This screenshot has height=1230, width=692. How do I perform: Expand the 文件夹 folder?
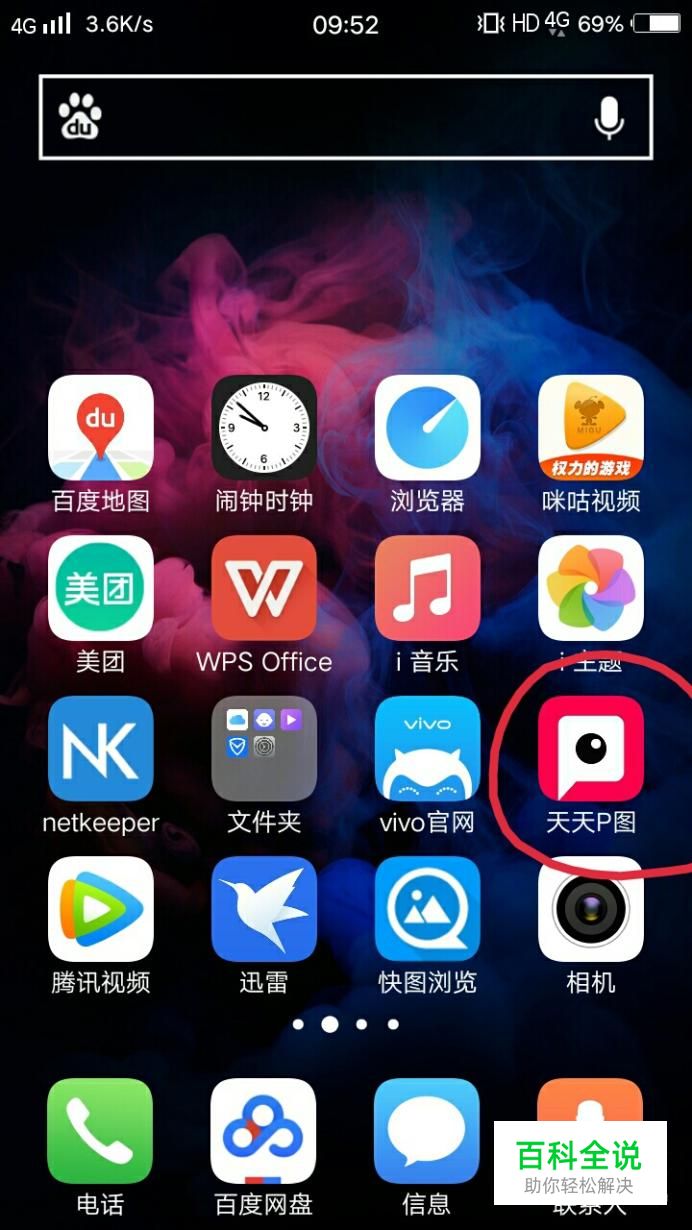(264, 749)
